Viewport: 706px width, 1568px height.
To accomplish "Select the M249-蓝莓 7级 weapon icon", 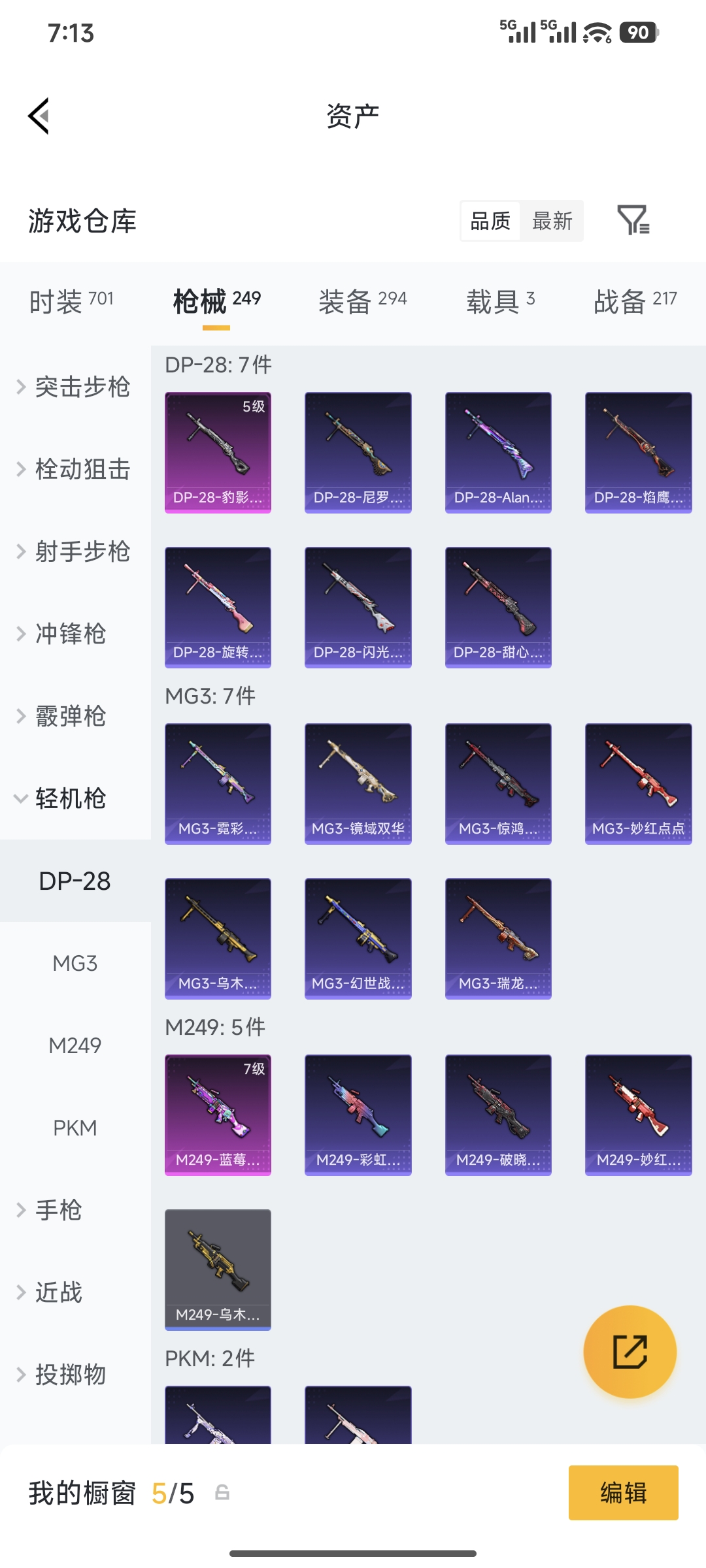I will [x=218, y=1114].
